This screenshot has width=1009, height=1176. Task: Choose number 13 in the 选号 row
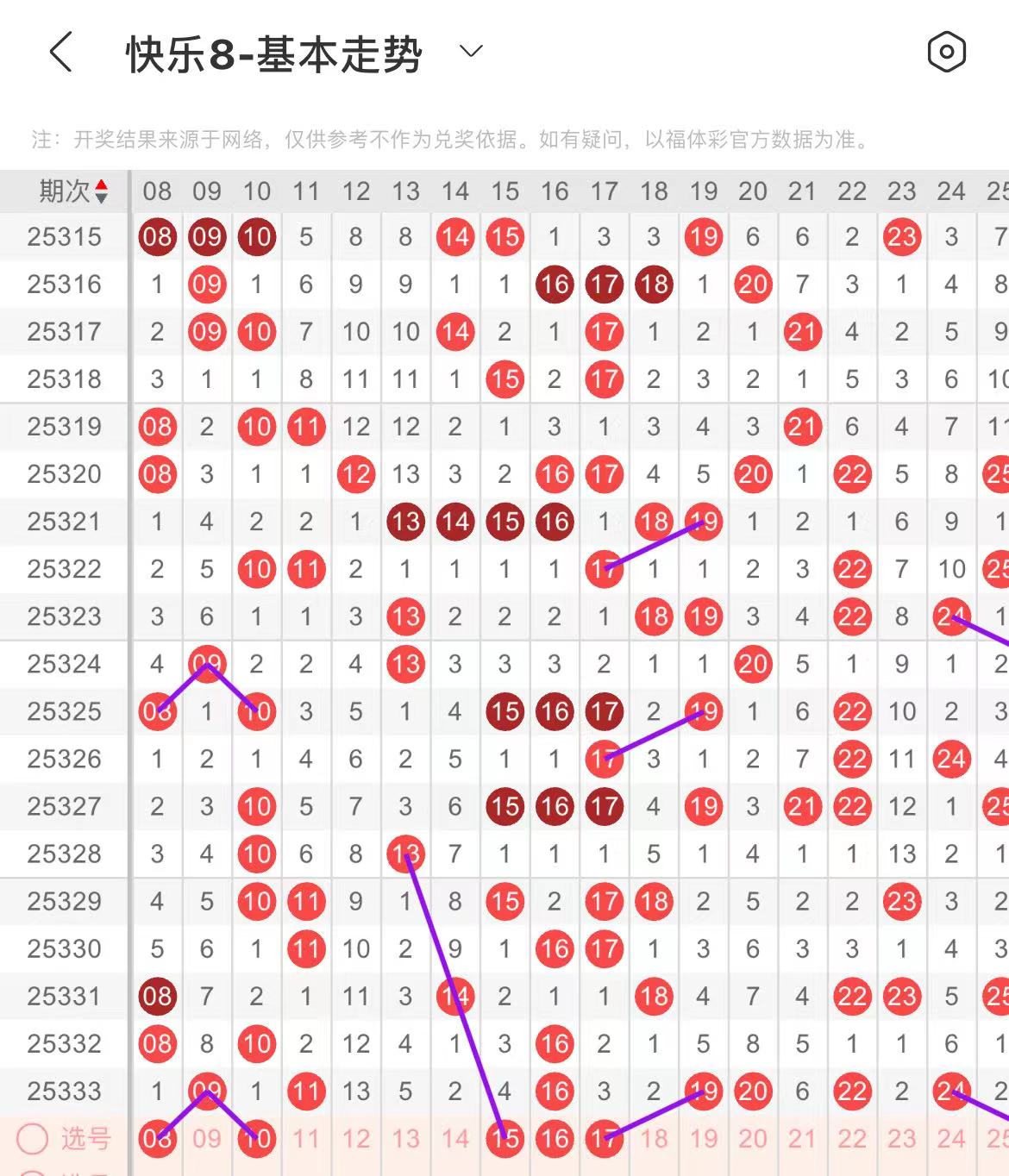[405, 1139]
